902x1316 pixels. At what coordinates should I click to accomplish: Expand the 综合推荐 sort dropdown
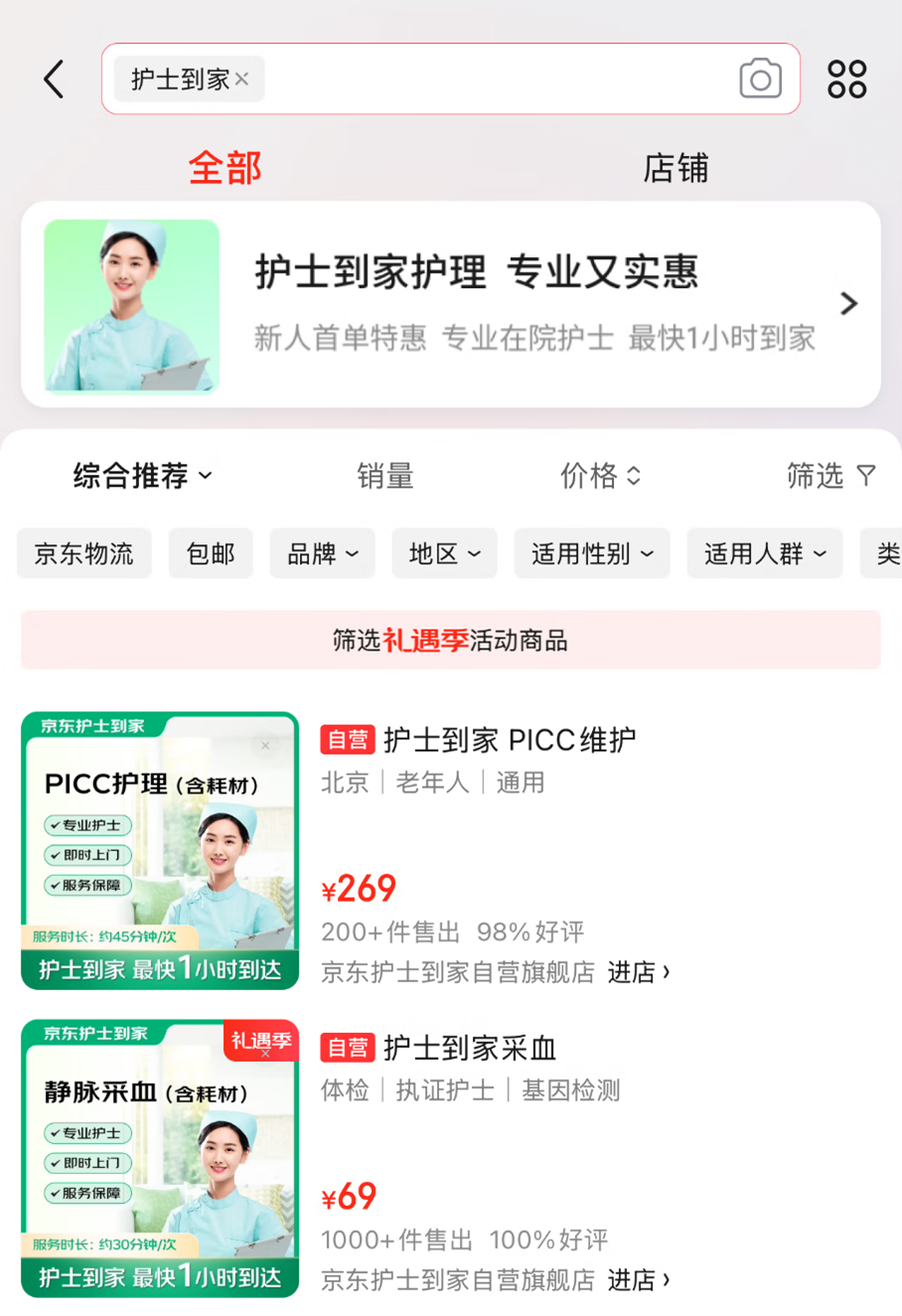coord(142,476)
